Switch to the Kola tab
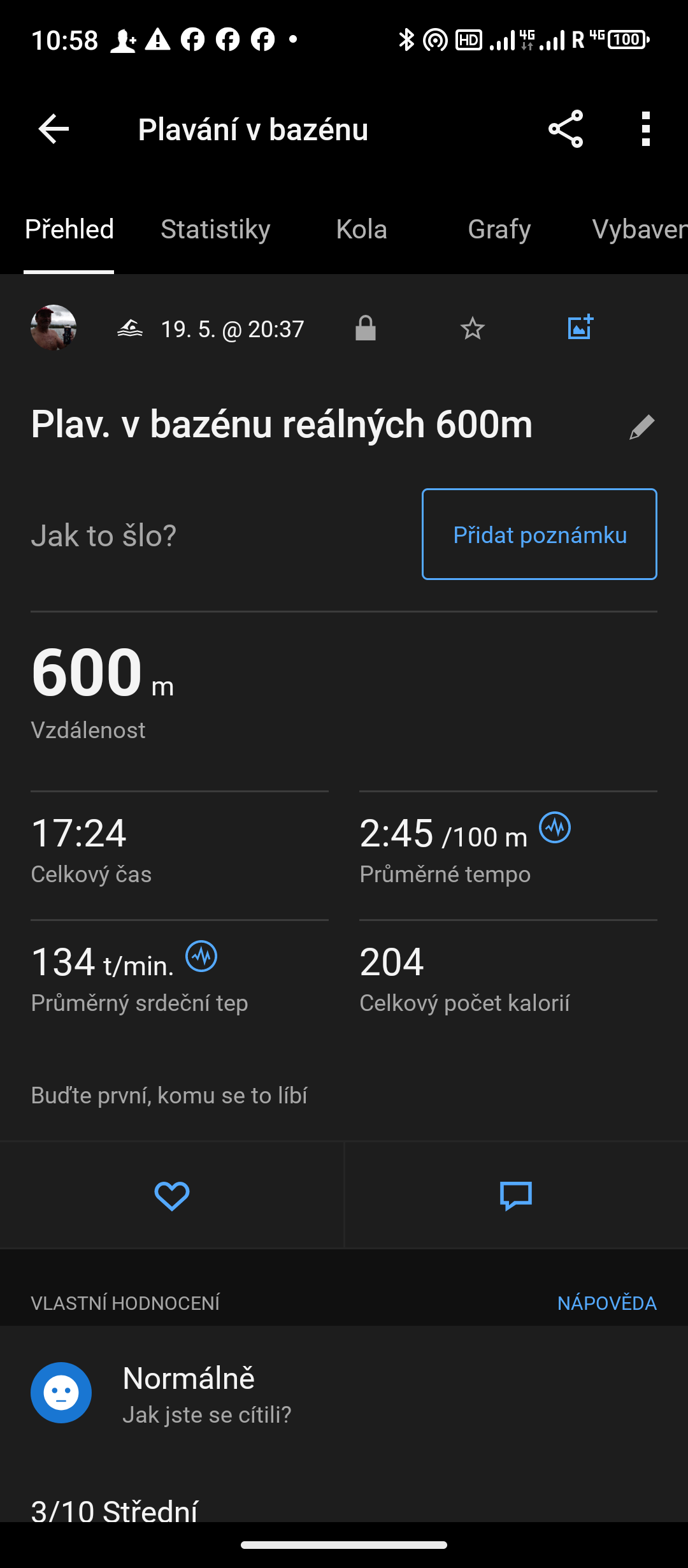688x1568 pixels. tap(361, 229)
